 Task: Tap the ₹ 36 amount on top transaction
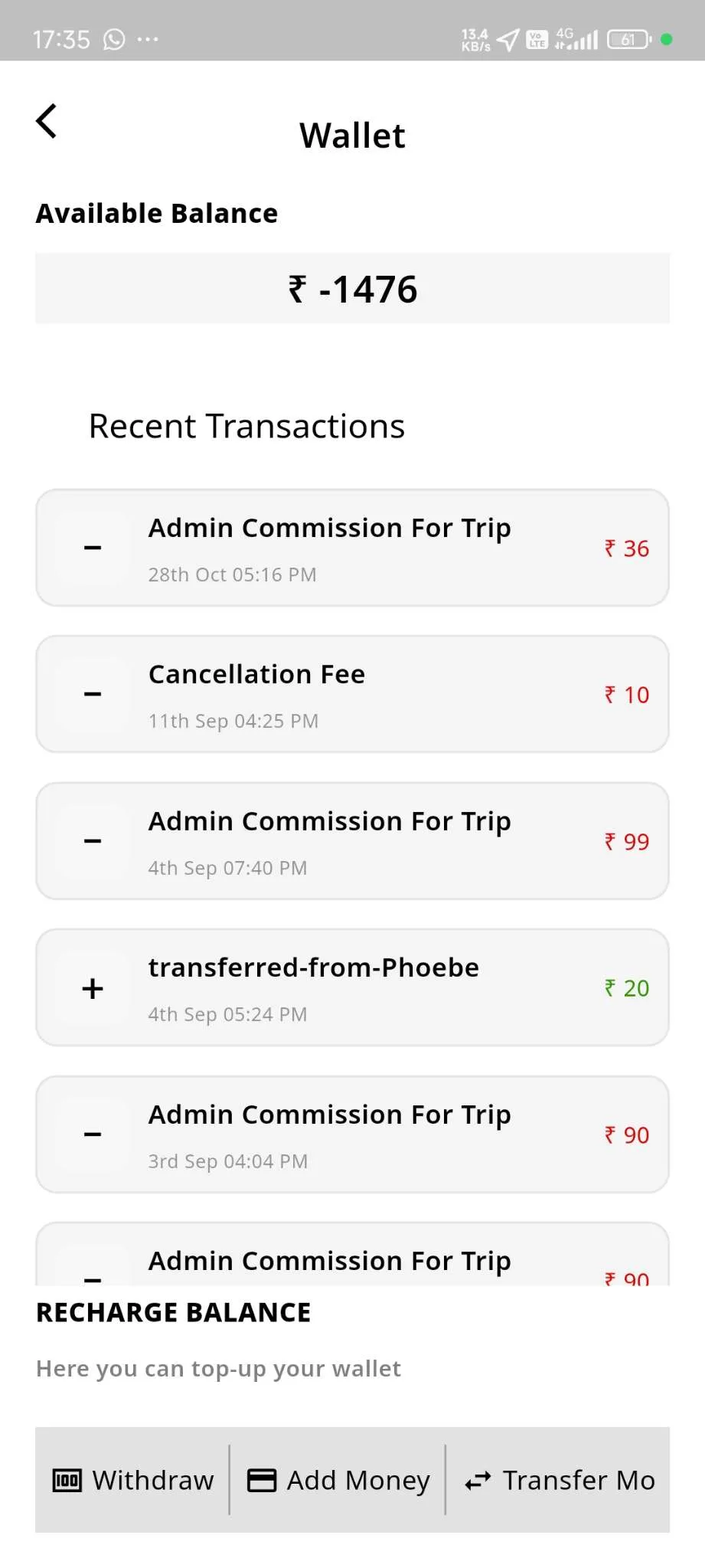626,548
